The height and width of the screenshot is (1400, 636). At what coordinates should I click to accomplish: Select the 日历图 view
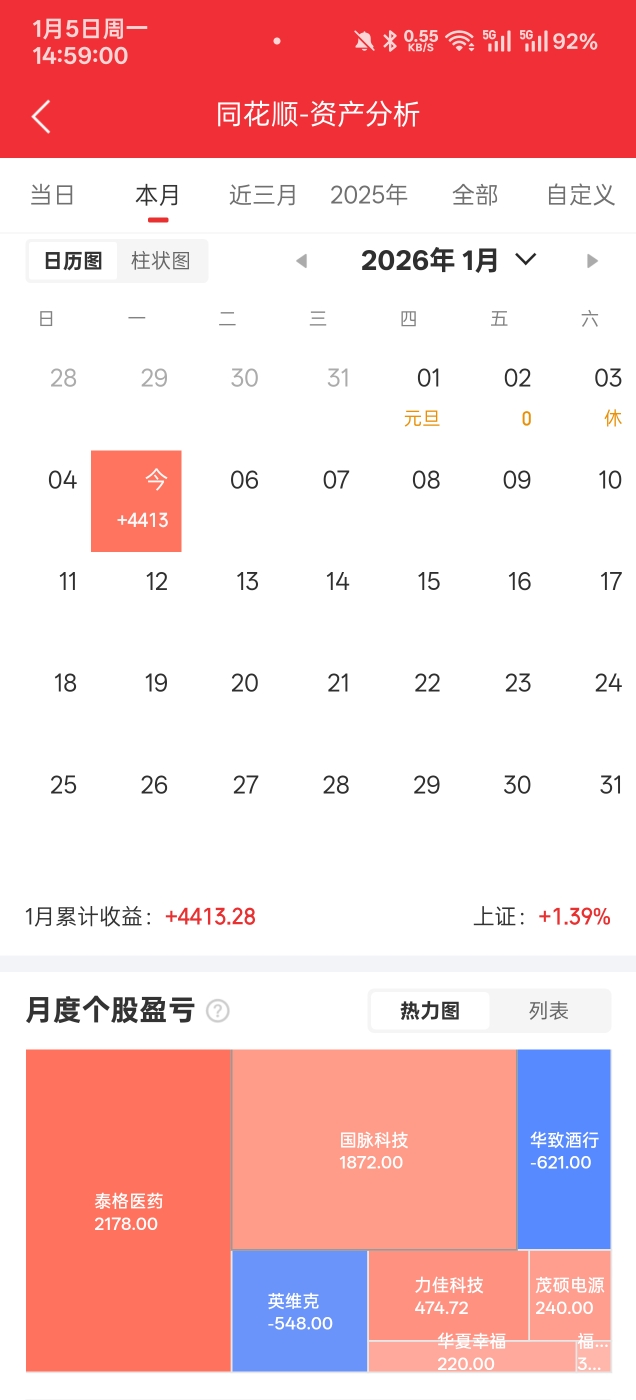pyautogui.click(x=73, y=261)
